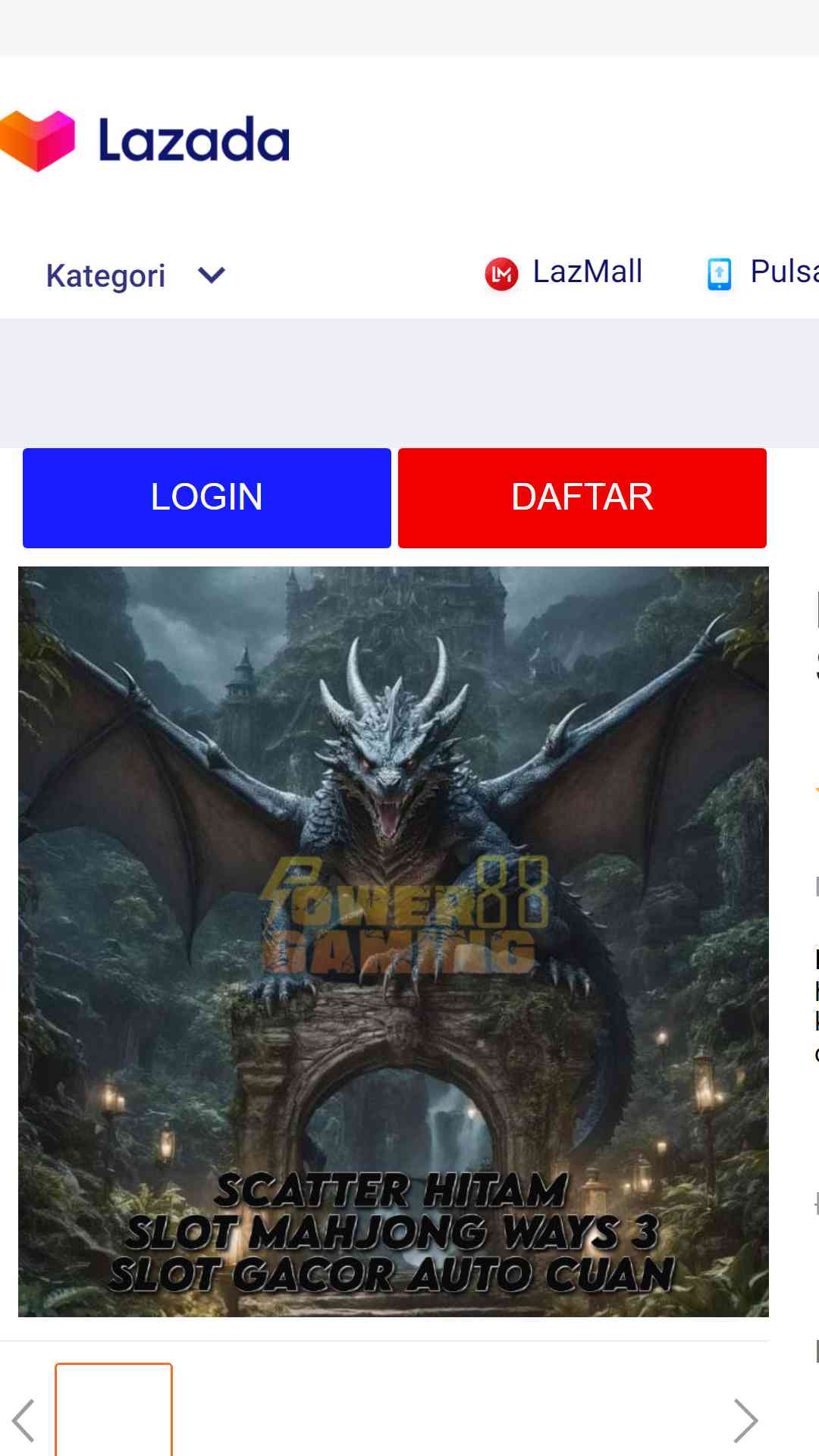
Task: Open the Pulsa link
Action: click(x=762, y=272)
